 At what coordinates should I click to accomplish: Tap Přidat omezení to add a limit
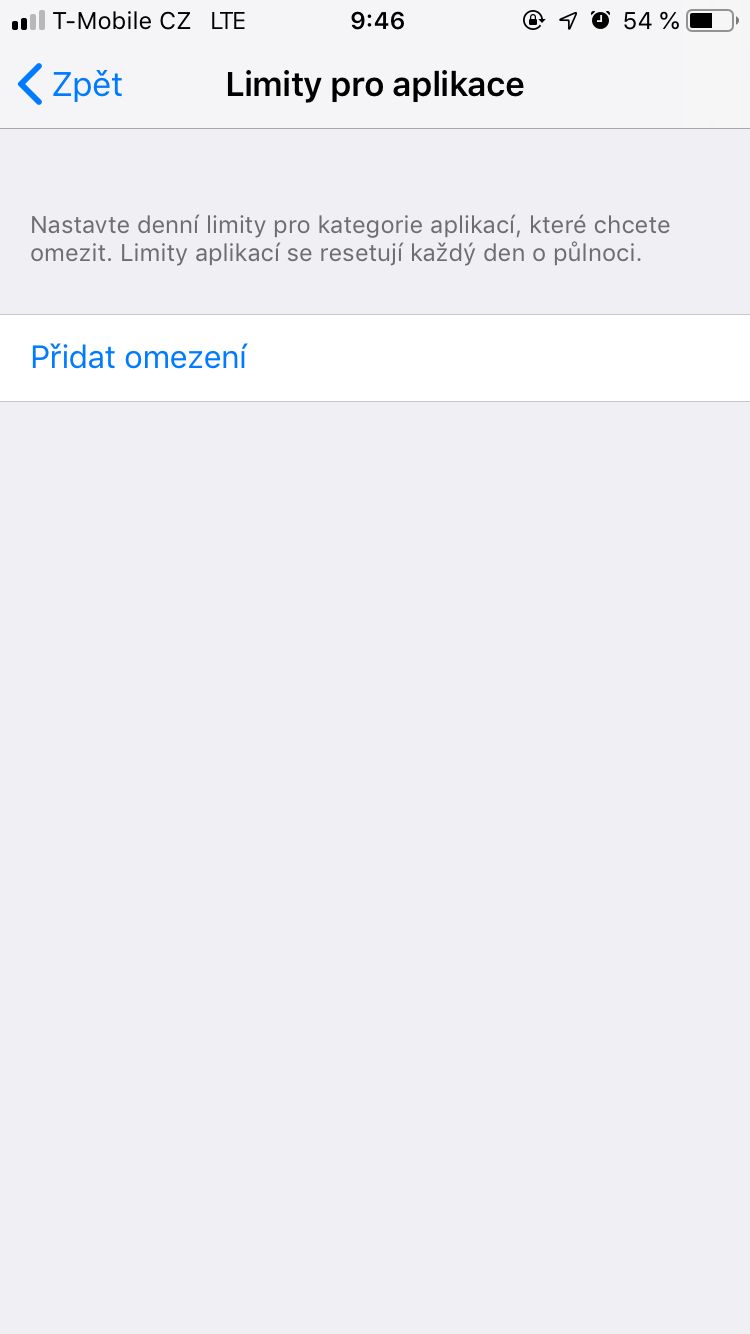[x=139, y=357]
